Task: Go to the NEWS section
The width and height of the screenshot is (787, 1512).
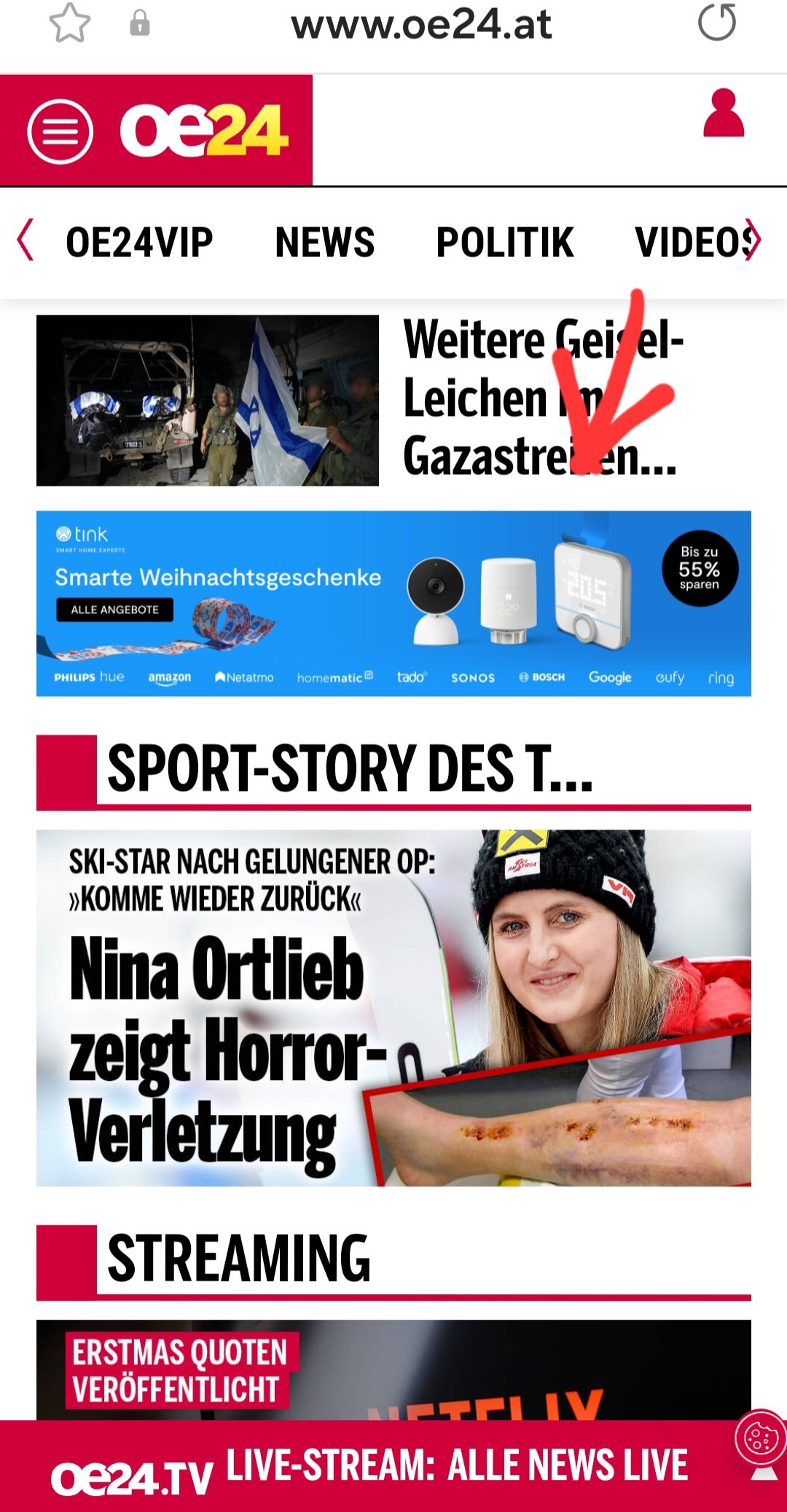Action: [x=324, y=243]
